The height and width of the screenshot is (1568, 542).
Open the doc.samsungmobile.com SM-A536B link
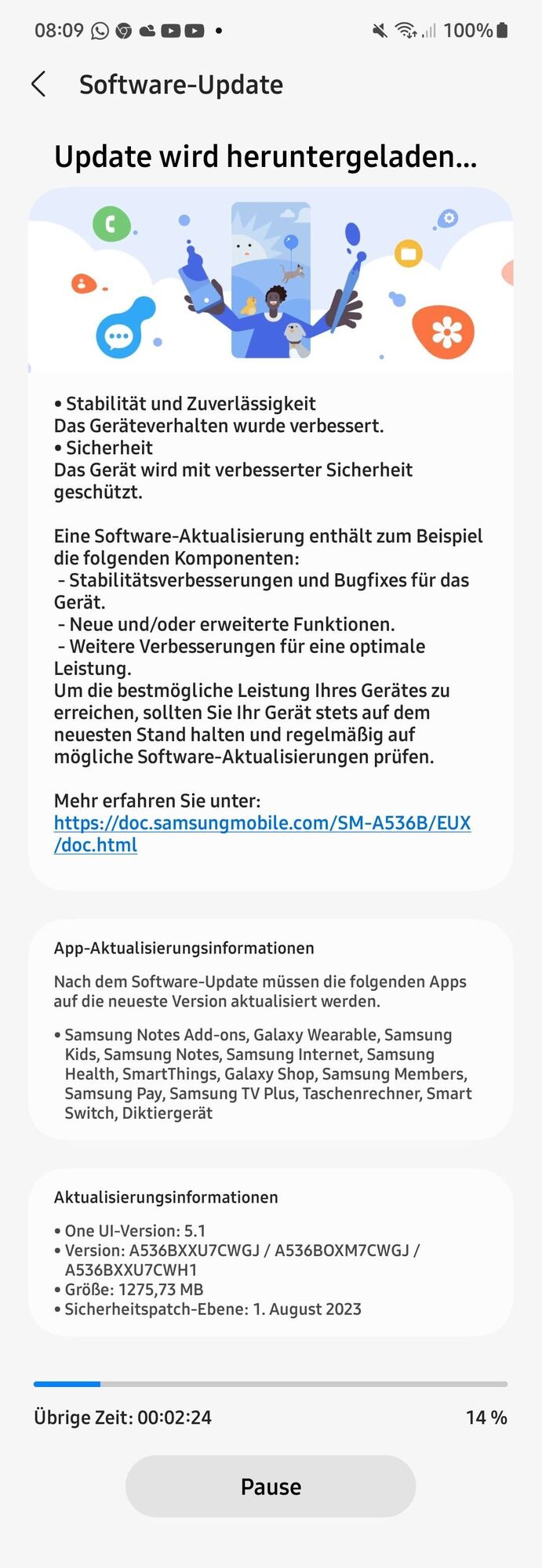point(262,823)
